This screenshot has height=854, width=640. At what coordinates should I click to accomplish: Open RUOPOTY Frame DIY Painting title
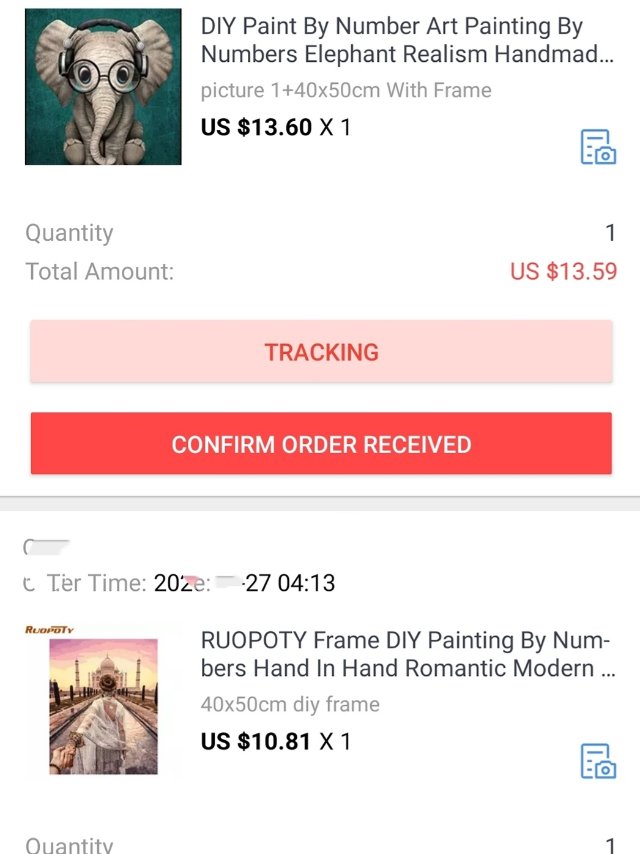(x=405, y=654)
